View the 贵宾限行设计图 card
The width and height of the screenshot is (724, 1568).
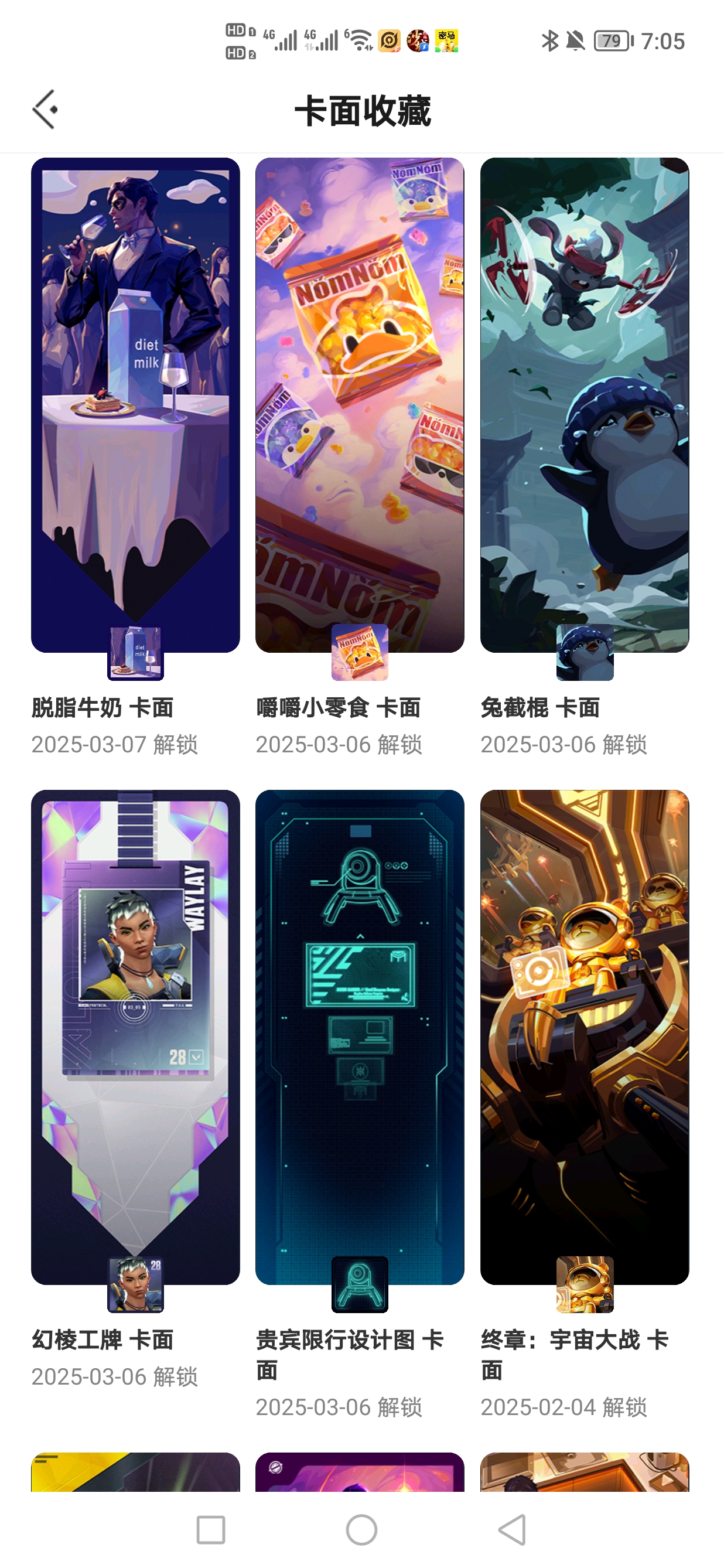(360, 1037)
